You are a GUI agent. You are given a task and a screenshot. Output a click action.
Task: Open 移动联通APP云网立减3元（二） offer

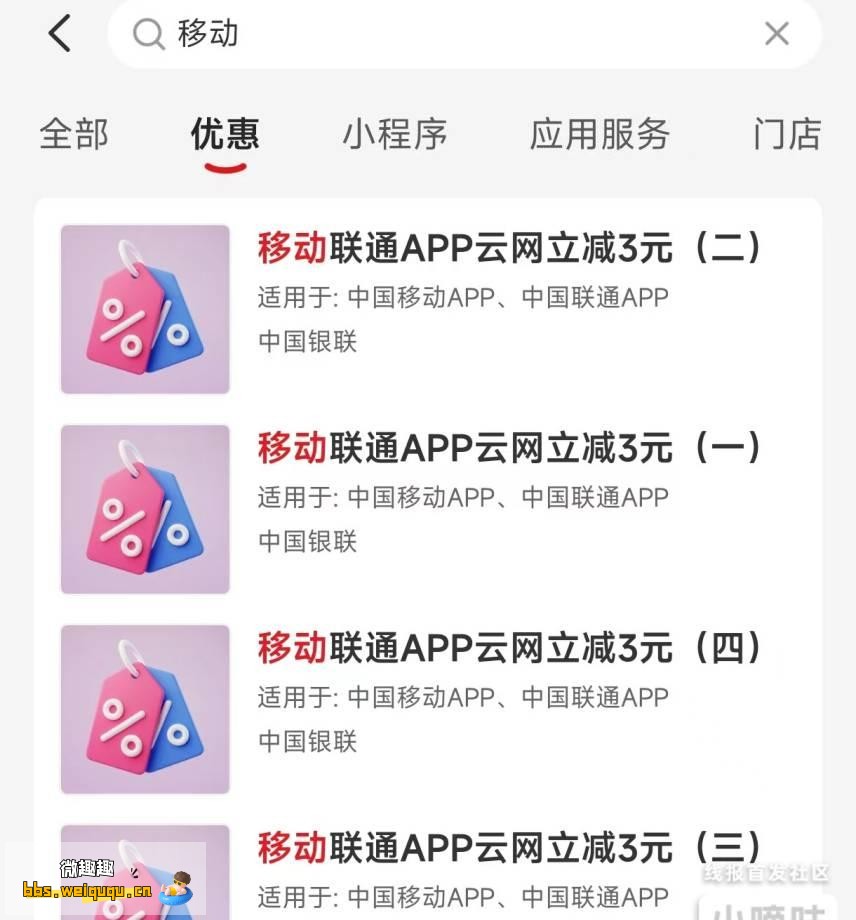pos(510,249)
